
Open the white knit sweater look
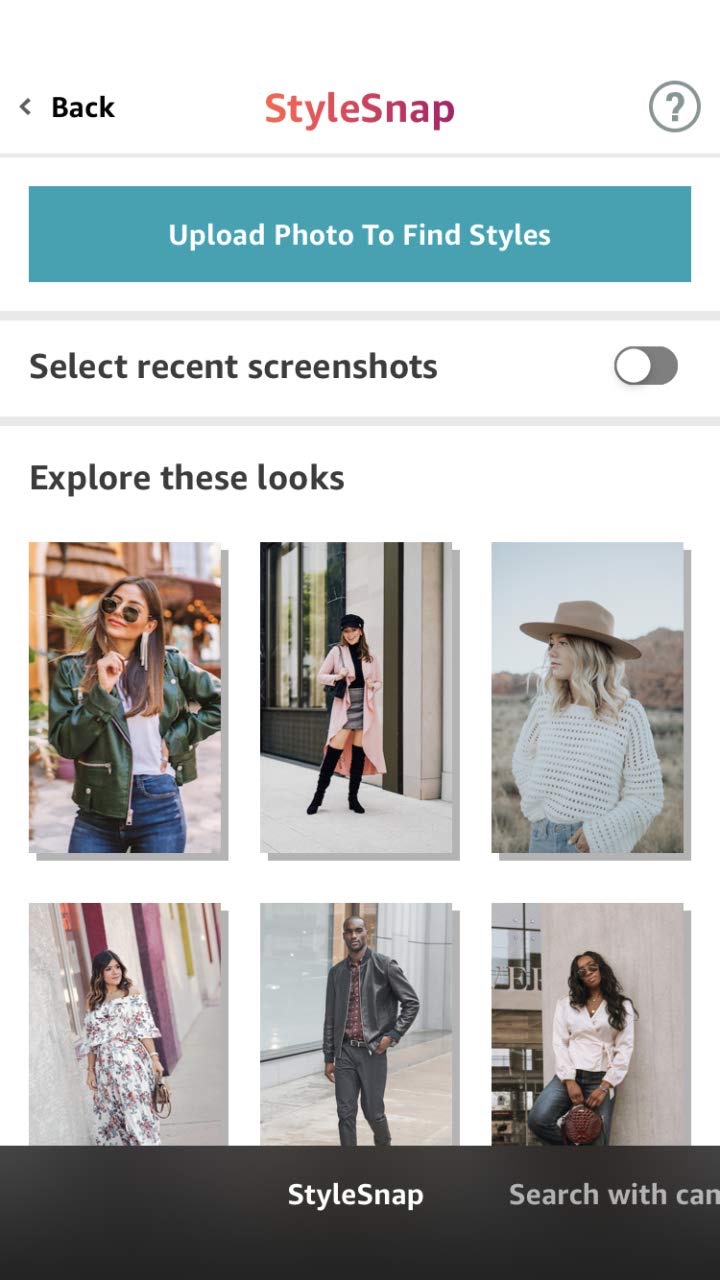[x=587, y=697]
